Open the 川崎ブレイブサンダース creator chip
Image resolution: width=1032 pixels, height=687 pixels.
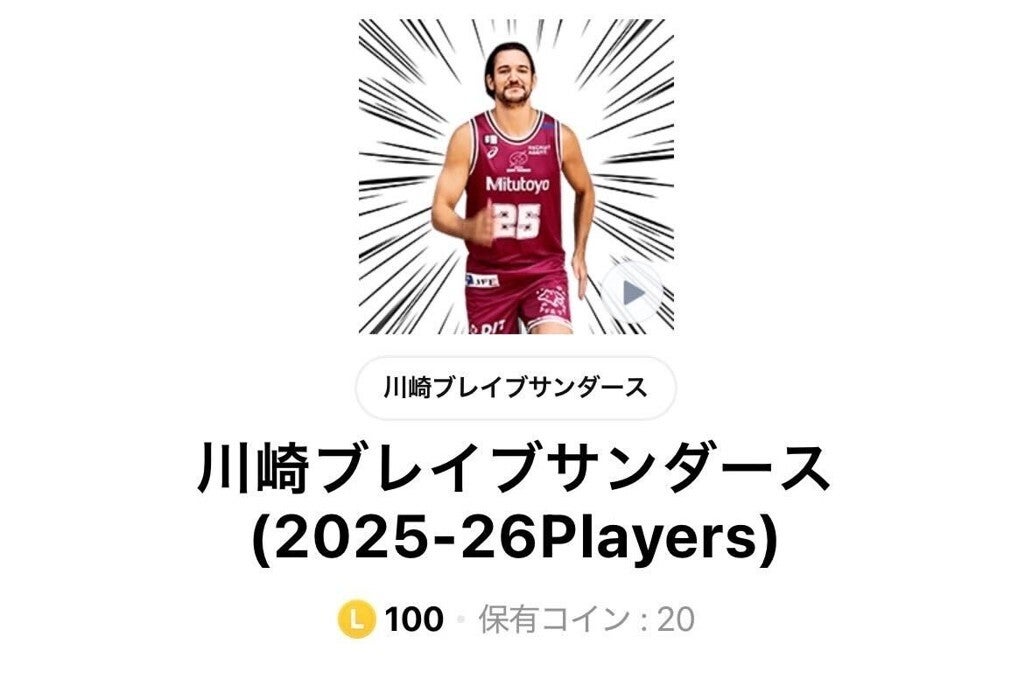(515, 388)
